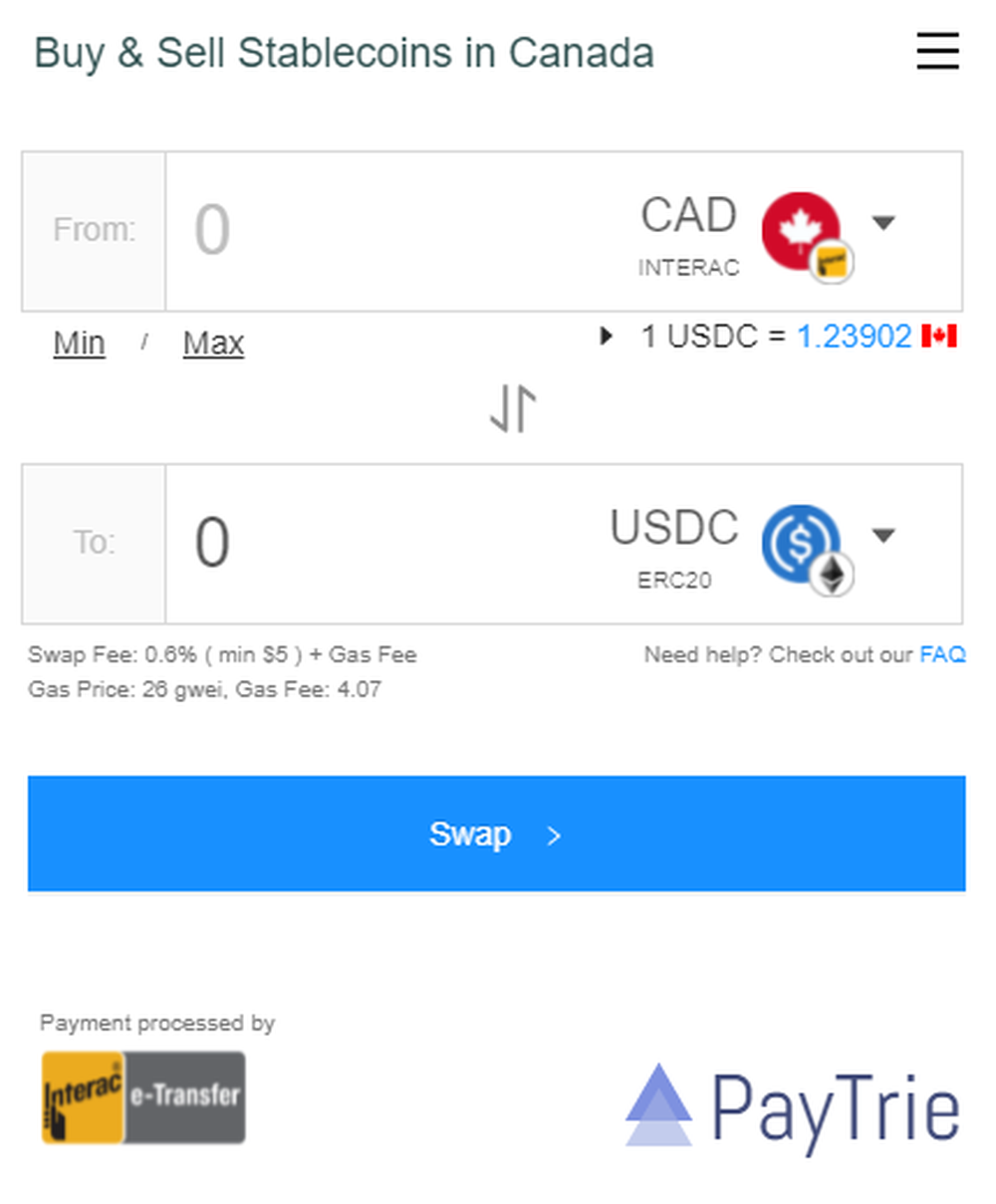Open the hamburger menu

click(937, 51)
